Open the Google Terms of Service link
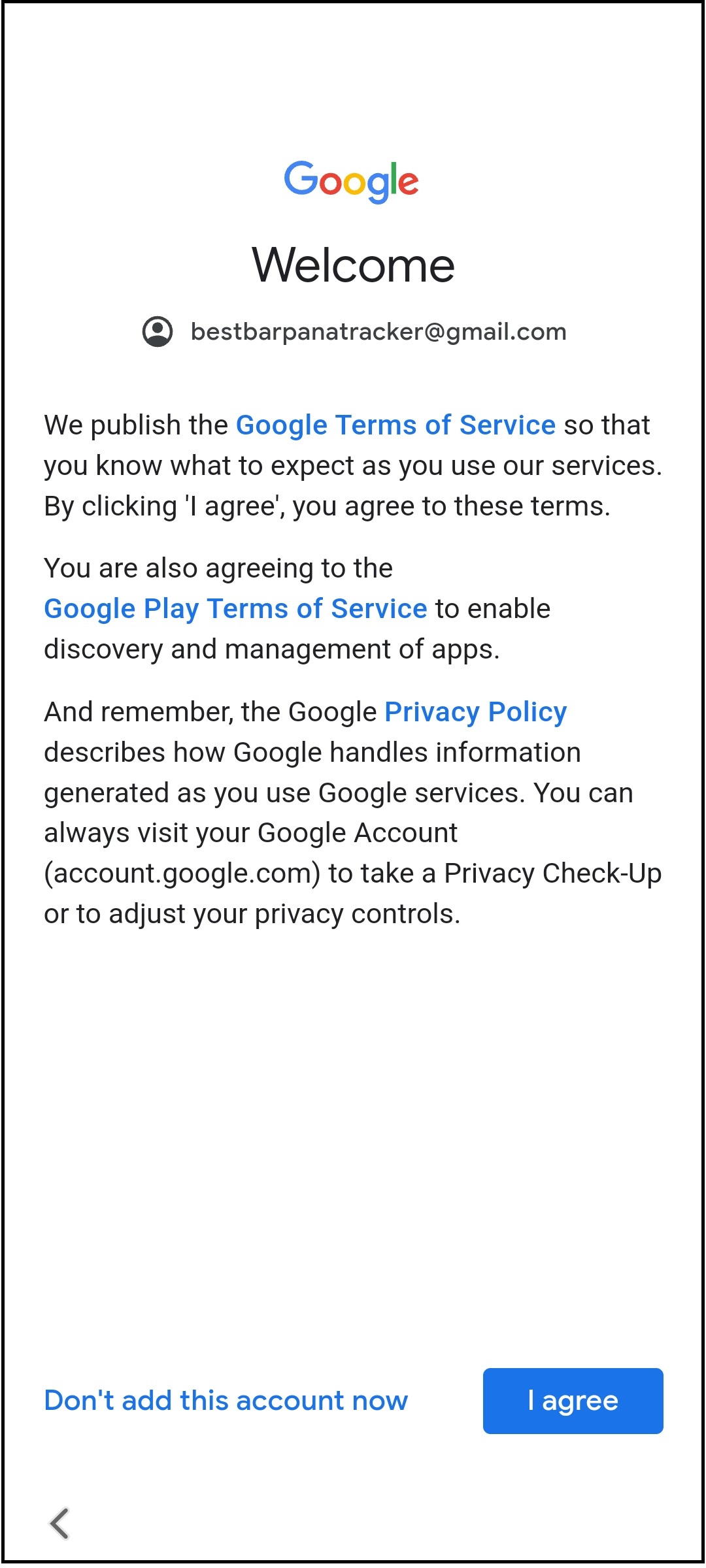706x1568 pixels. click(x=395, y=425)
